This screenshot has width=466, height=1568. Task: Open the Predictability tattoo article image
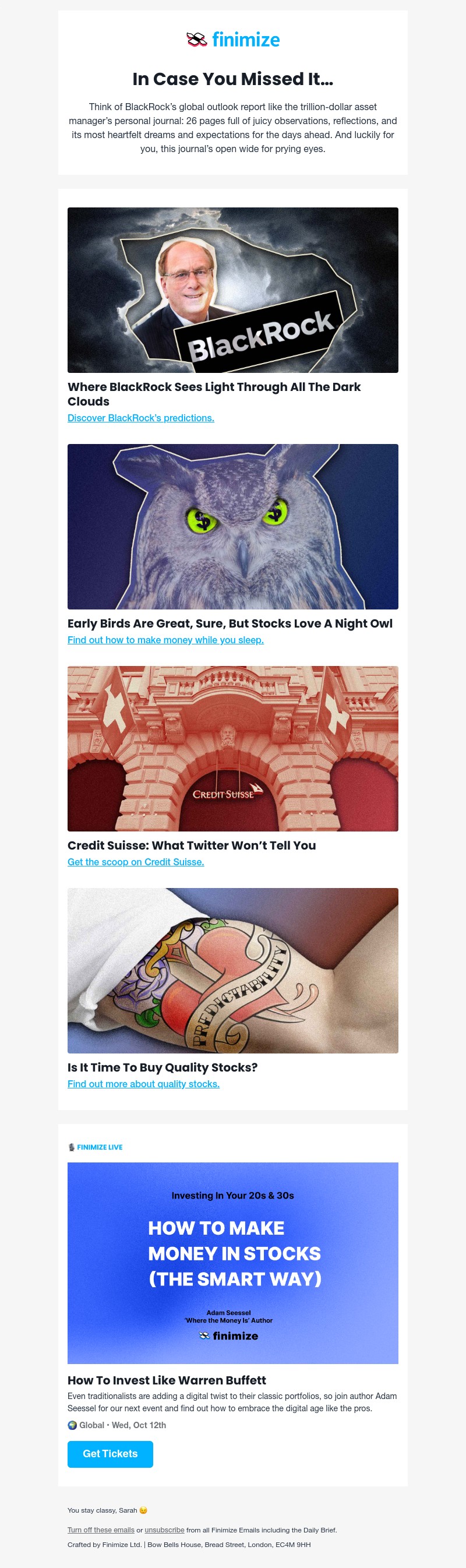coord(232,970)
